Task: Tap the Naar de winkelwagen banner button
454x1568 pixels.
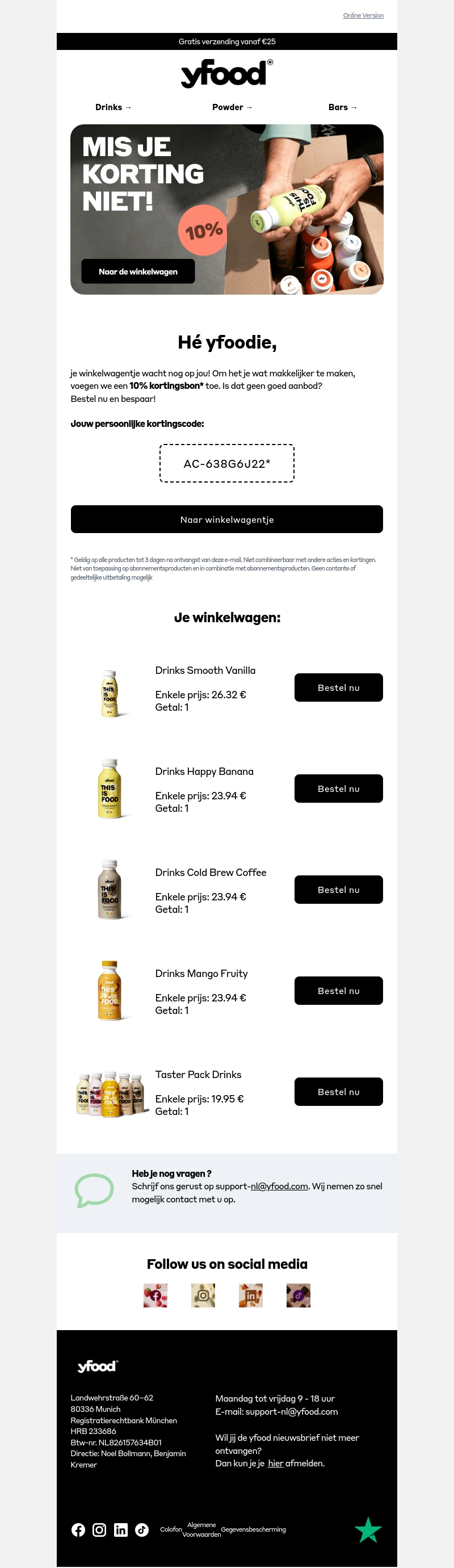Action: point(138,271)
